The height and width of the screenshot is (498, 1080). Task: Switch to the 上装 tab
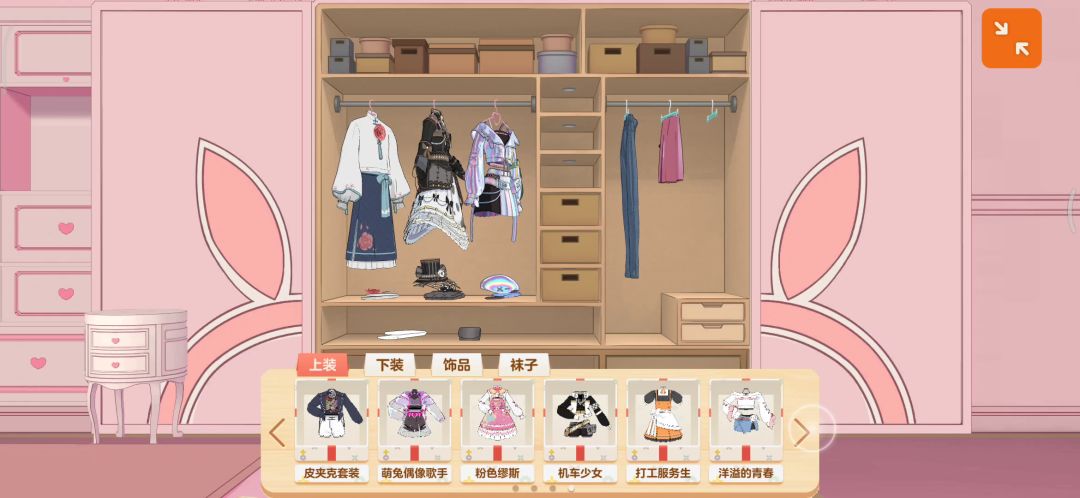pos(322,365)
